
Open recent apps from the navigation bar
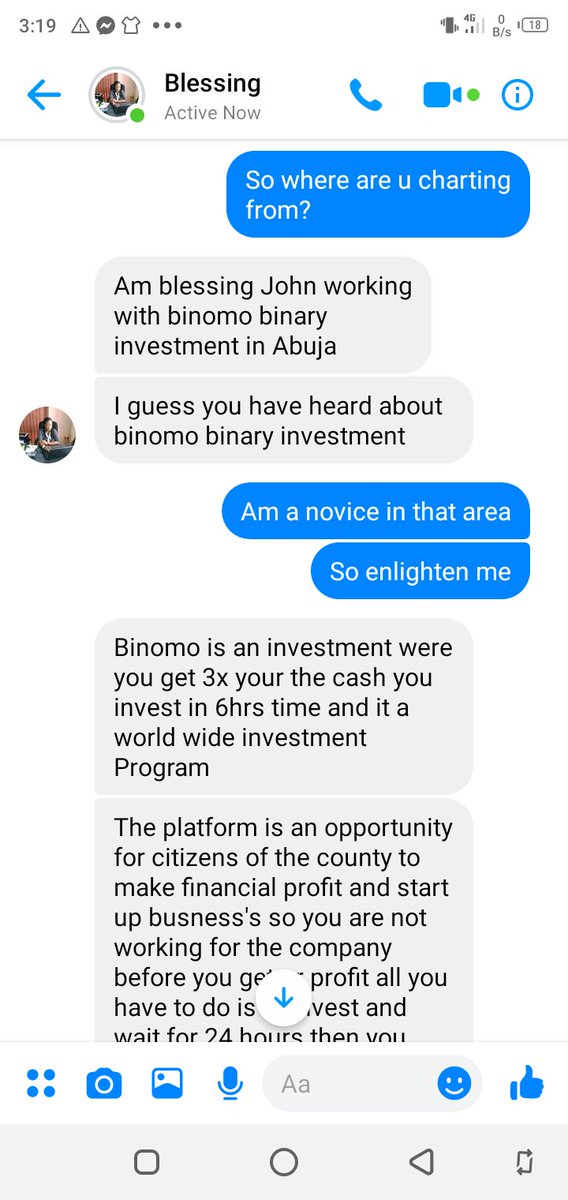tap(147, 1161)
